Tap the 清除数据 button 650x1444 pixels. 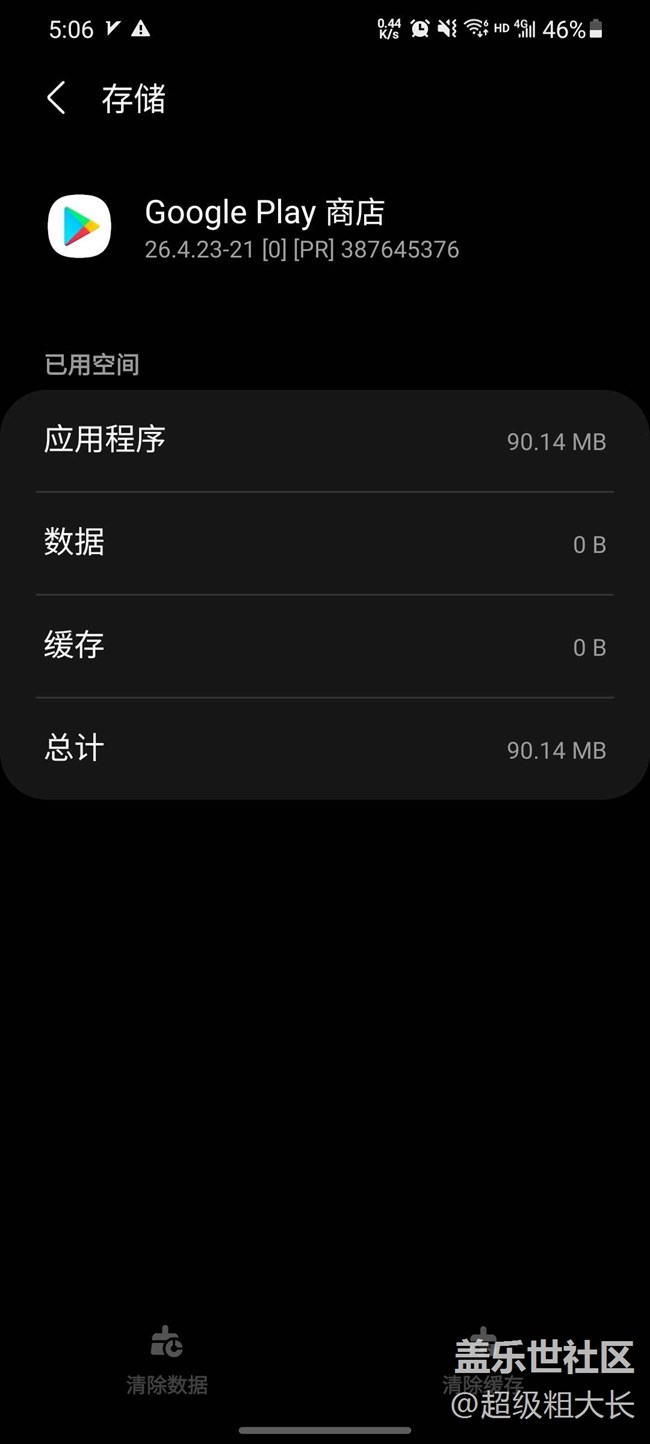[167, 1360]
